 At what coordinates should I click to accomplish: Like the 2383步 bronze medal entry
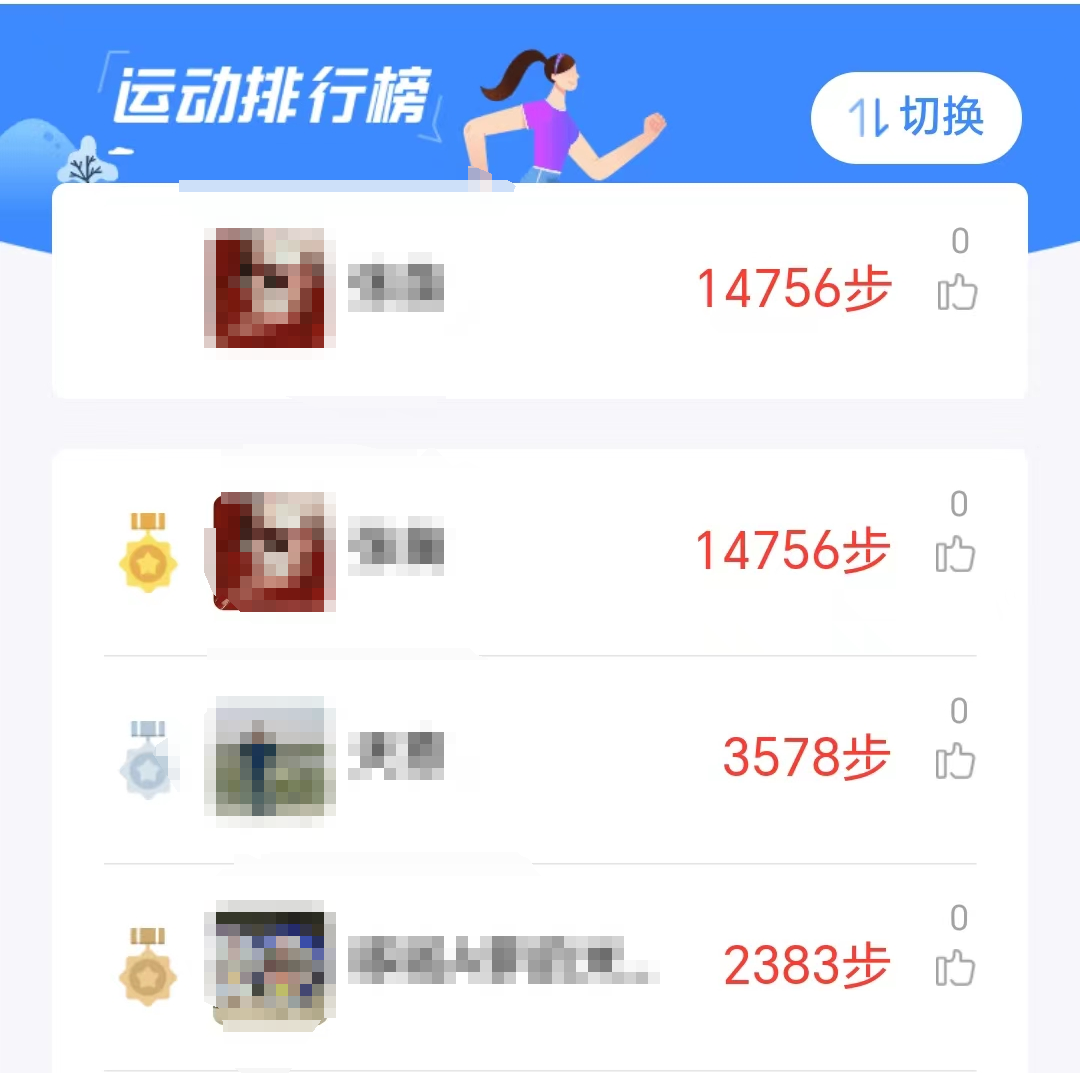956,970
